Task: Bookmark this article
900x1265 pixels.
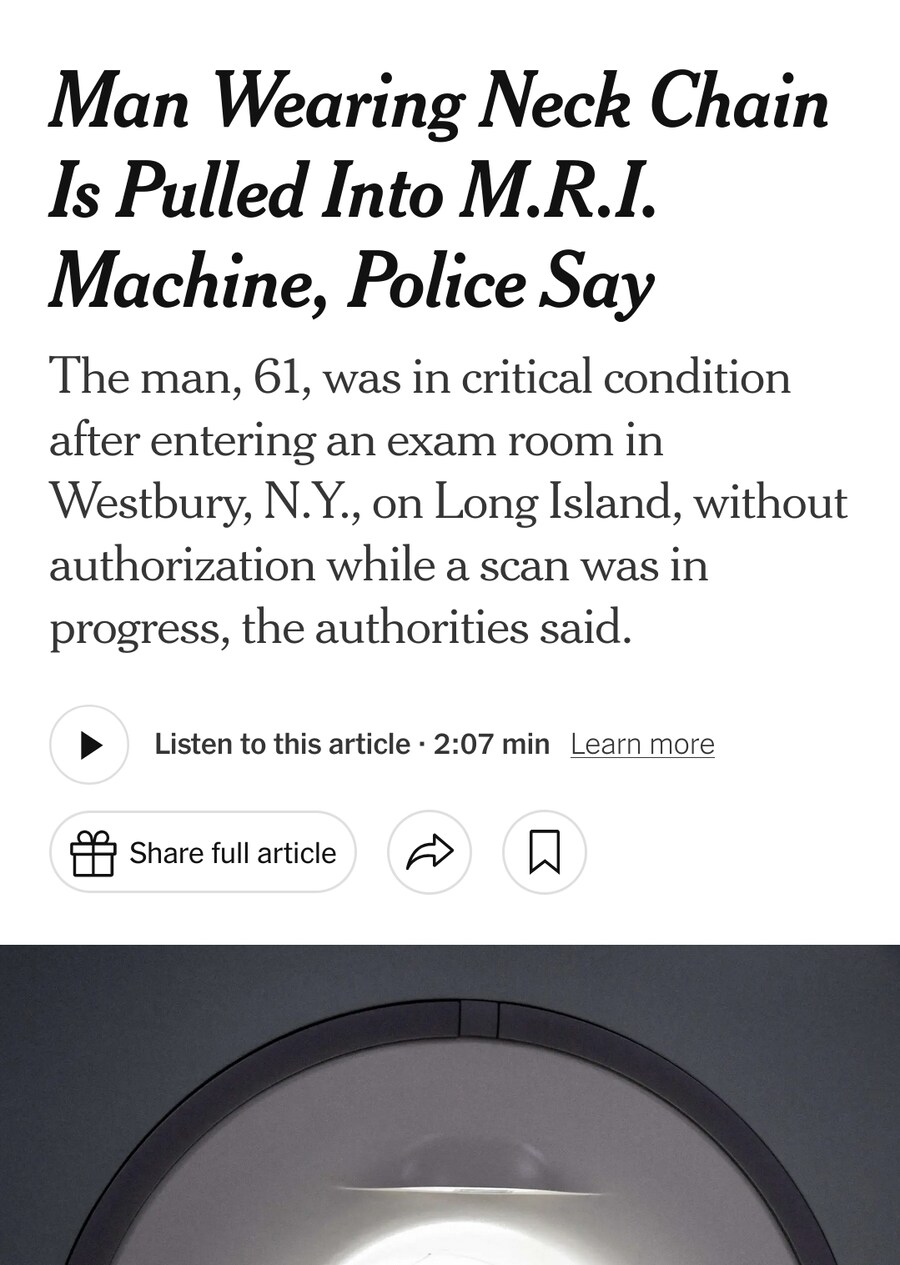Action: tap(544, 853)
